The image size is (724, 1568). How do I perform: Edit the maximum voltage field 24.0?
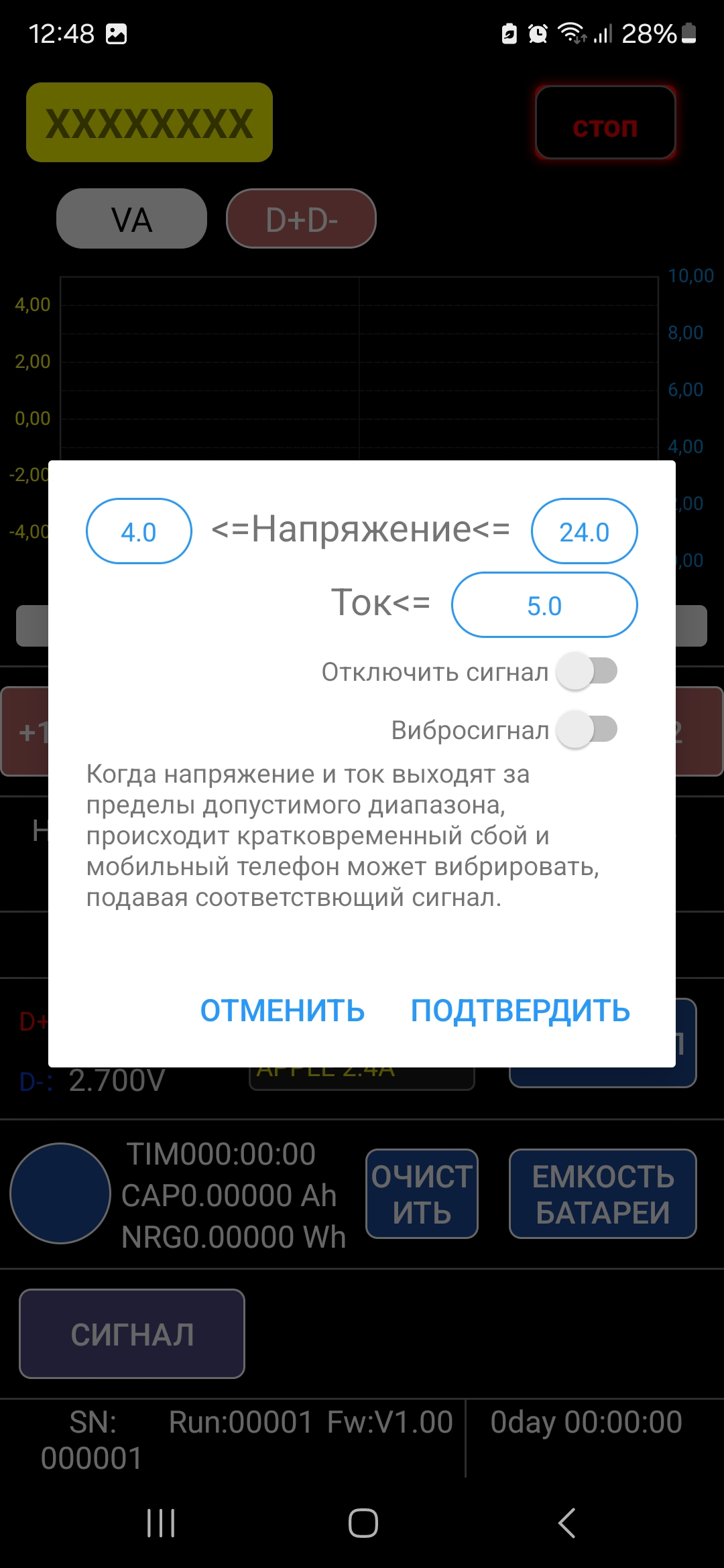tap(584, 531)
